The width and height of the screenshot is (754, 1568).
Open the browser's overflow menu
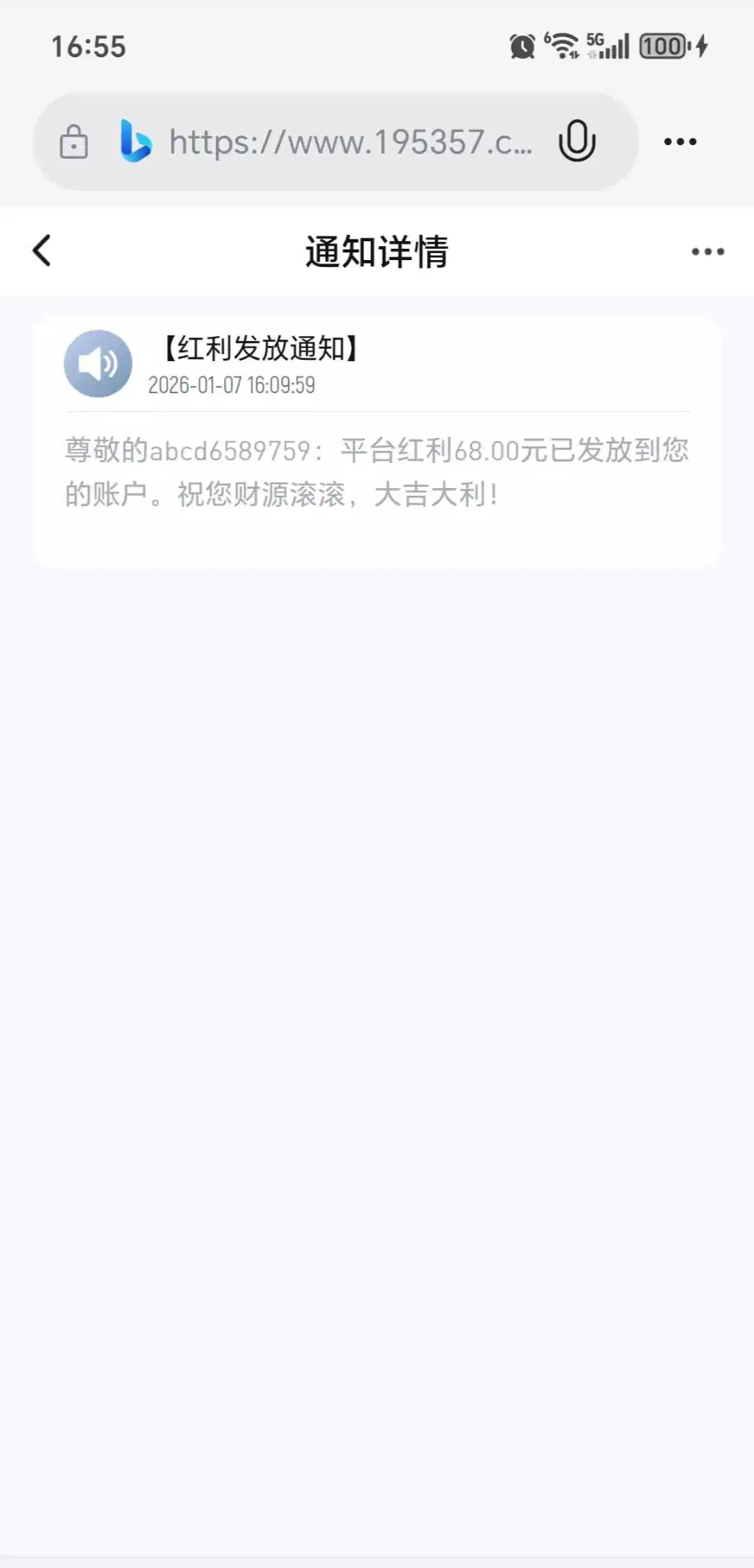click(x=679, y=142)
